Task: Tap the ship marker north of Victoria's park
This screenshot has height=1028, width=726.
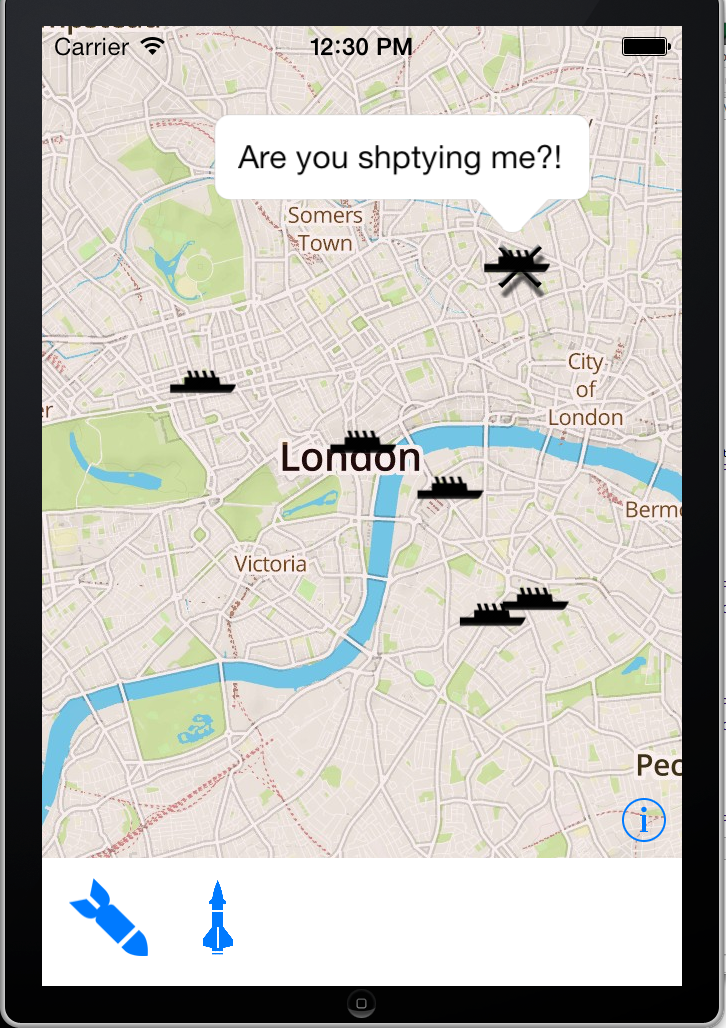Action: pyautogui.click(x=203, y=382)
